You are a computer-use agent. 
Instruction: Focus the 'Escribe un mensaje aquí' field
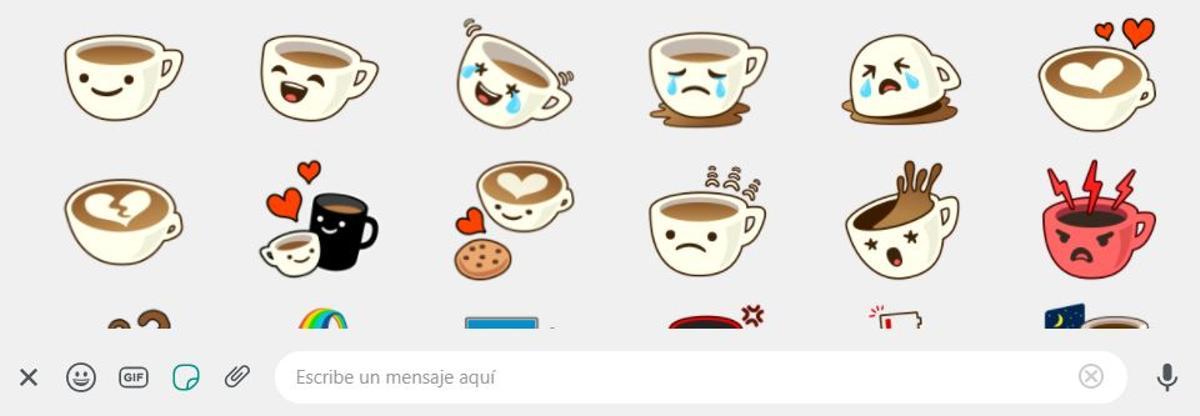(680, 377)
